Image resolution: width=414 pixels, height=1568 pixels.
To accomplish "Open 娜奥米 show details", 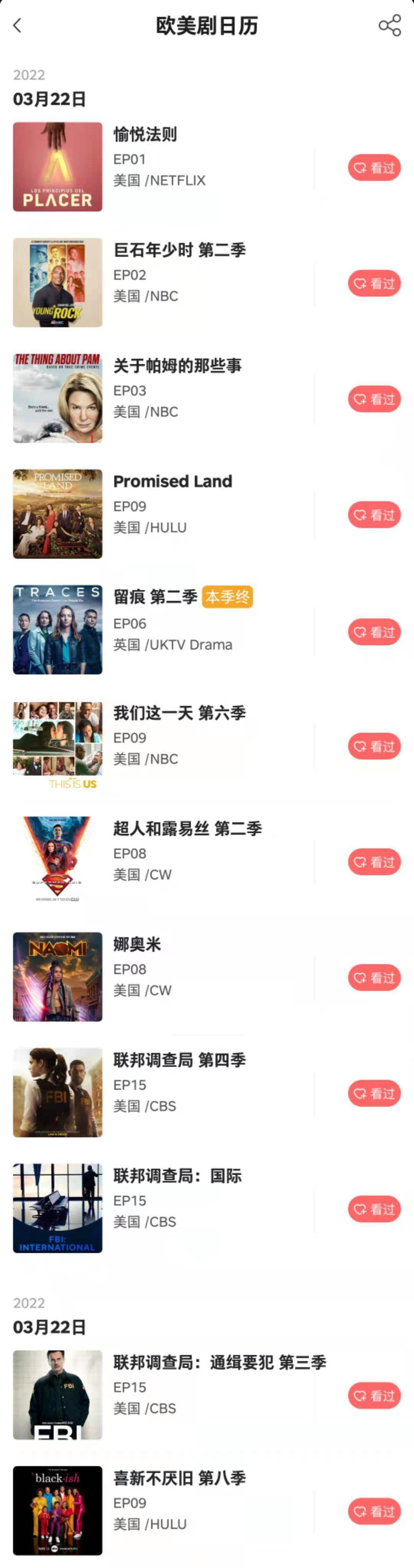I will [137, 944].
